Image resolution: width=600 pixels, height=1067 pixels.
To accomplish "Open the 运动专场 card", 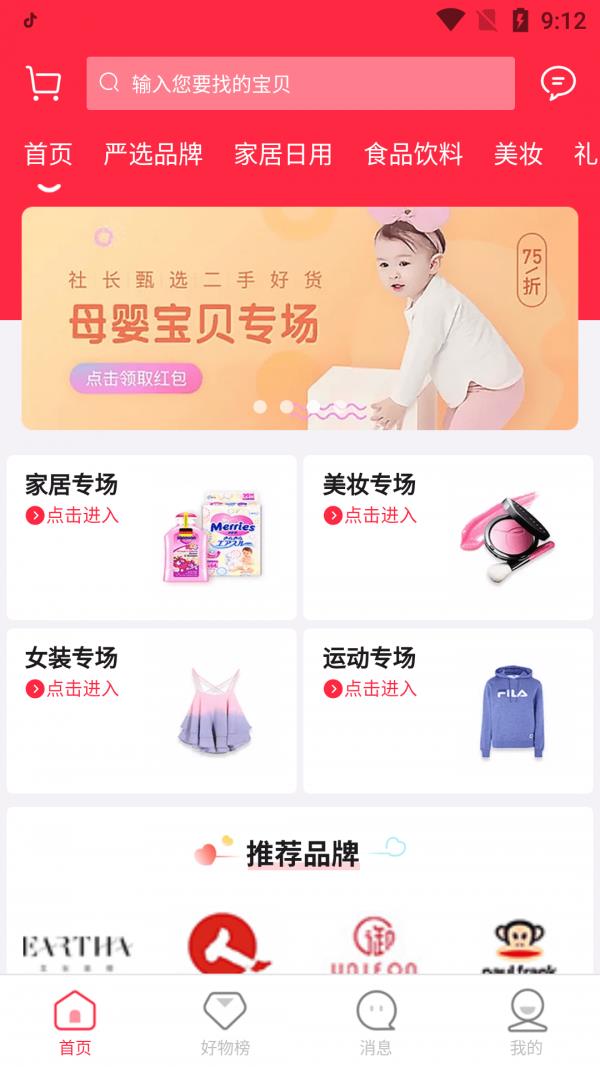I will click(x=448, y=710).
